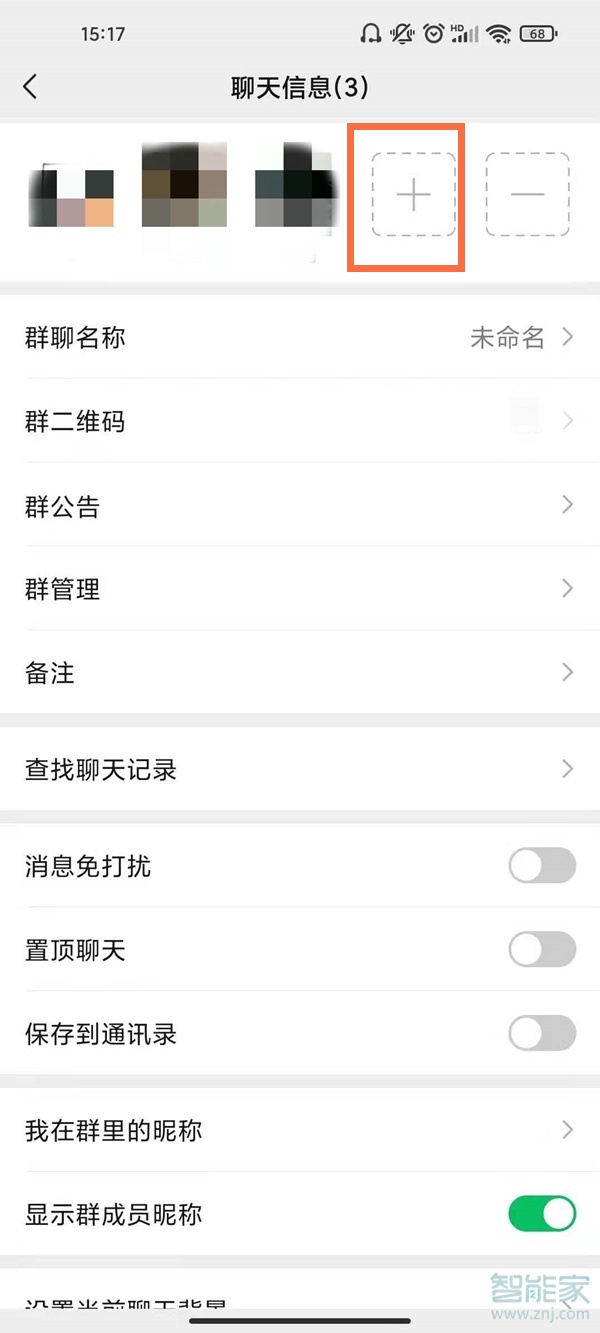View 群公告 announcements
600x1333 pixels.
300,505
